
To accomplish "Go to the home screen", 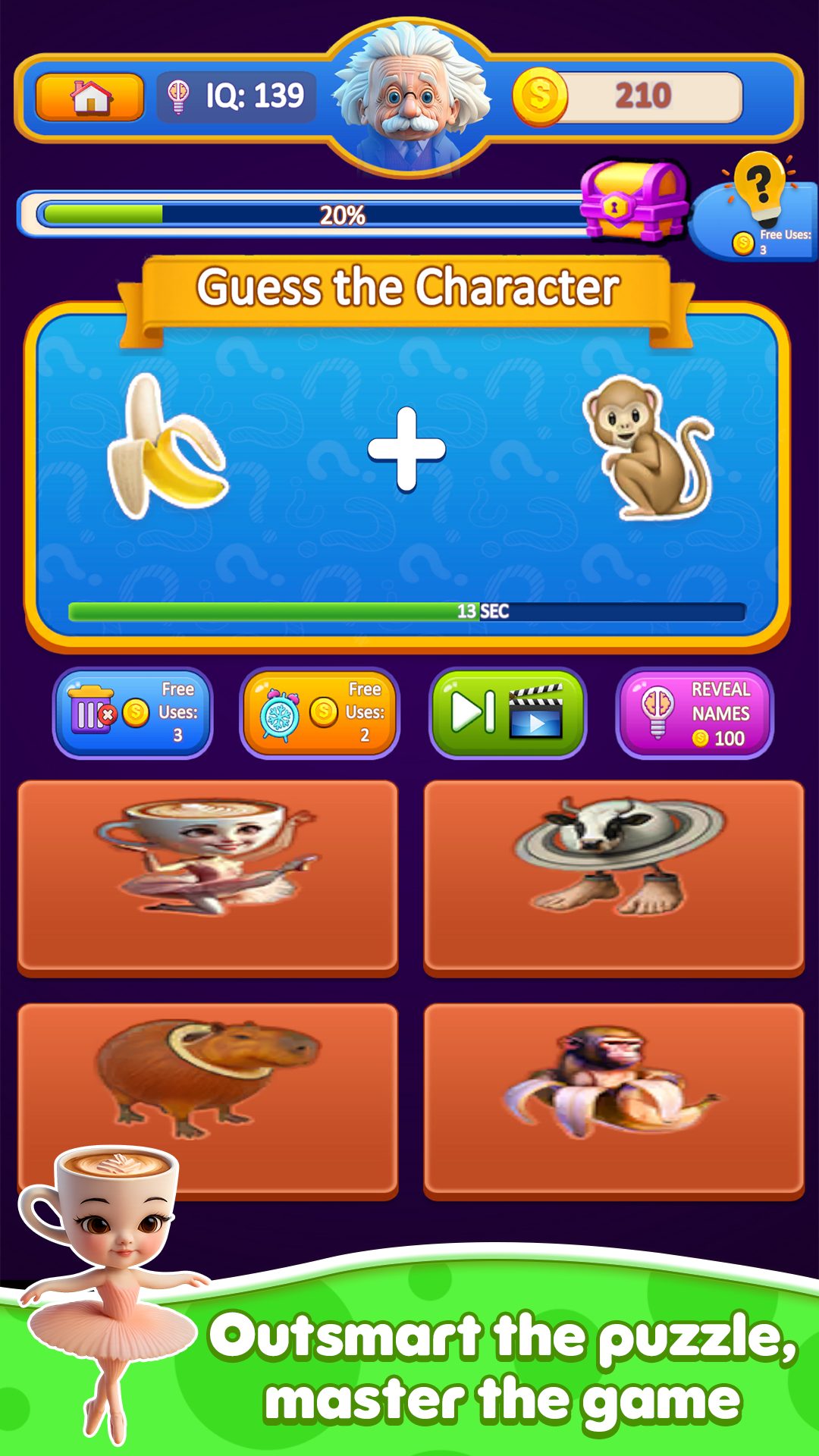I will [x=89, y=97].
